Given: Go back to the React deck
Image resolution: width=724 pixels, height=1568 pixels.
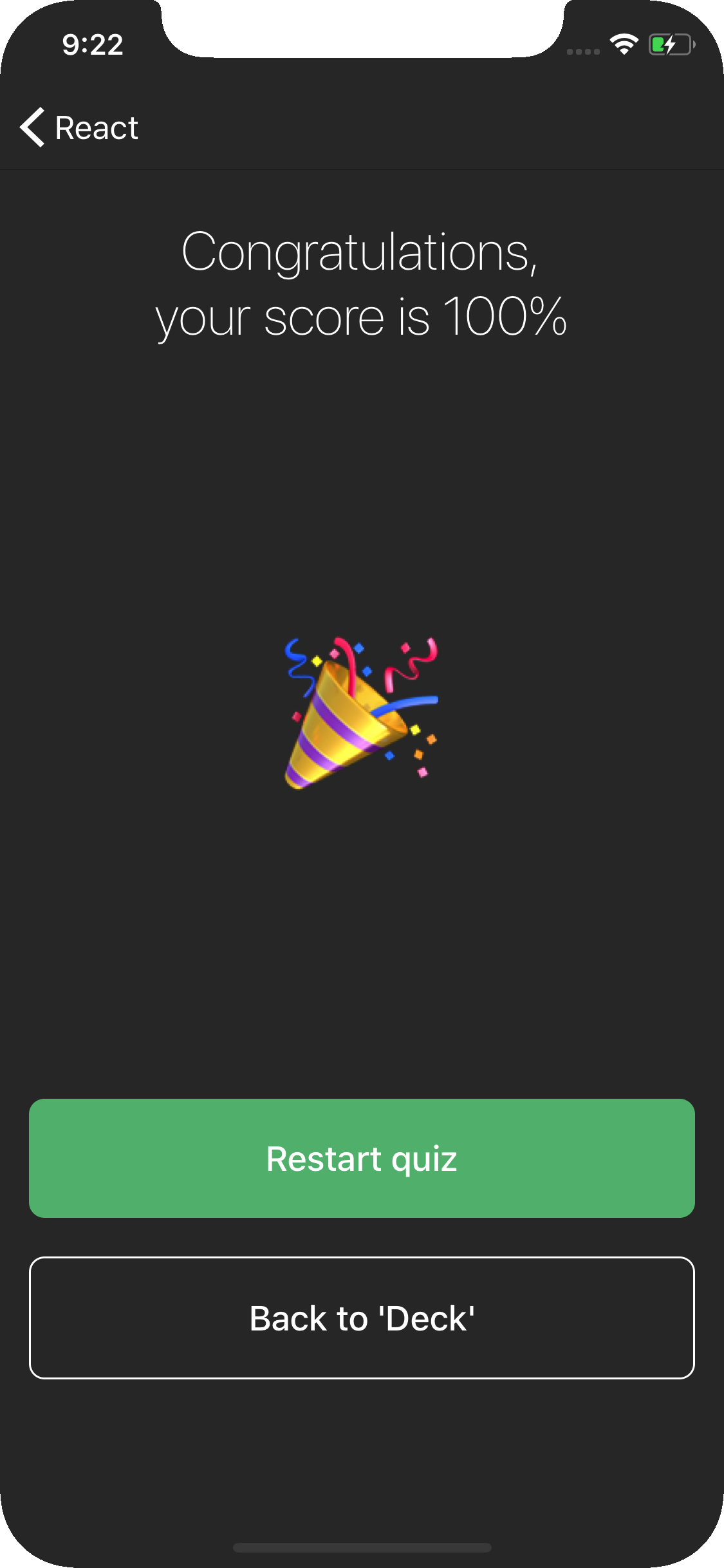Looking at the screenshot, I should point(79,127).
